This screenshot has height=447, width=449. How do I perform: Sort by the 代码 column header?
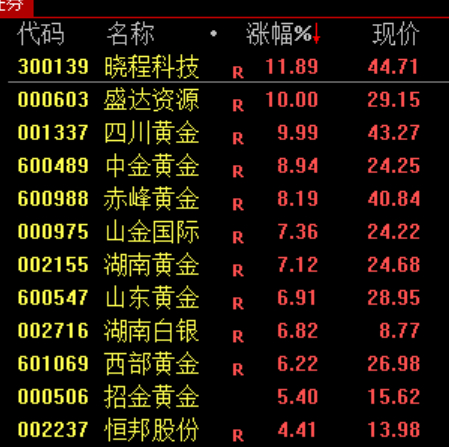coord(41,34)
